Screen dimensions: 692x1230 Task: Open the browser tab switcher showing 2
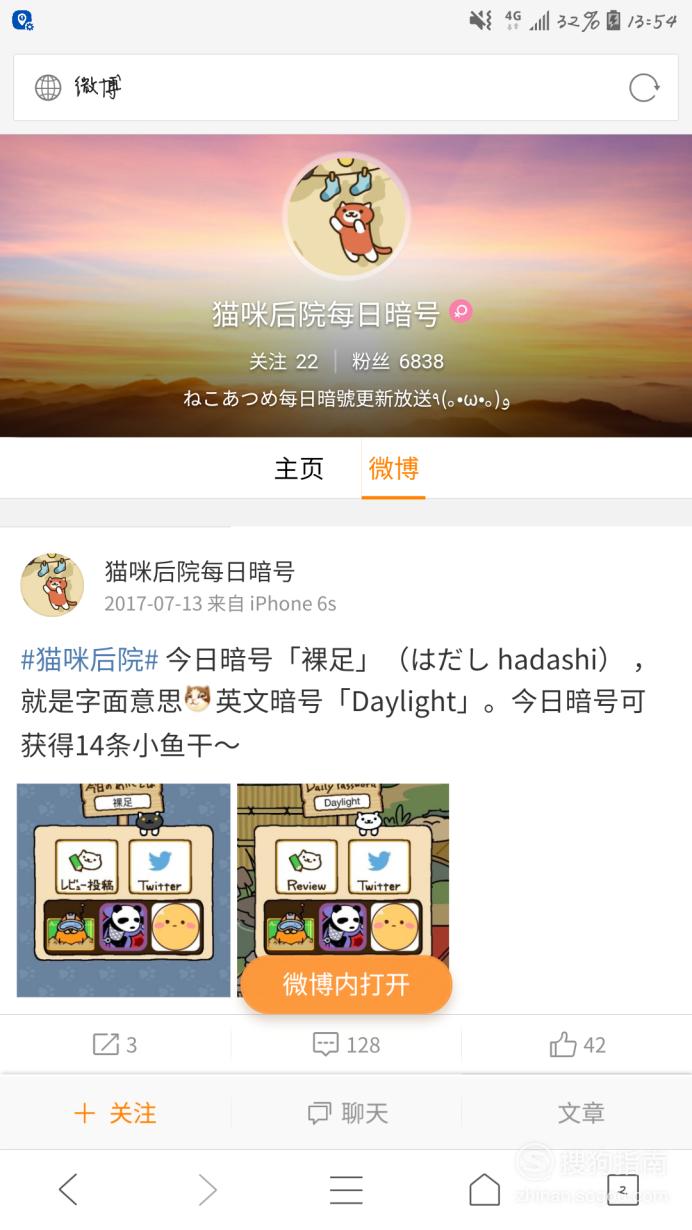coord(623,1189)
